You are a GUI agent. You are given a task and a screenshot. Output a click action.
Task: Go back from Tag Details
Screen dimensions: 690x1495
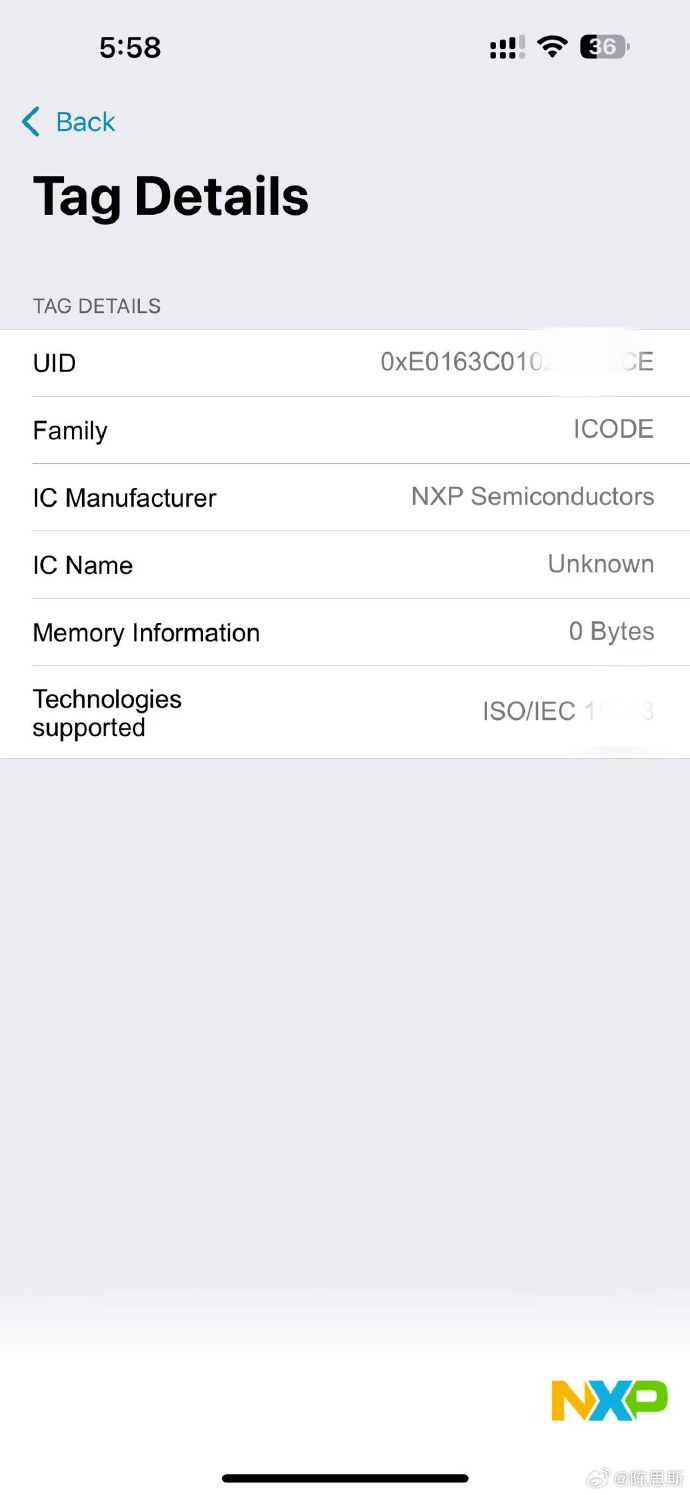pyautogui.click(x=68, y=122)
